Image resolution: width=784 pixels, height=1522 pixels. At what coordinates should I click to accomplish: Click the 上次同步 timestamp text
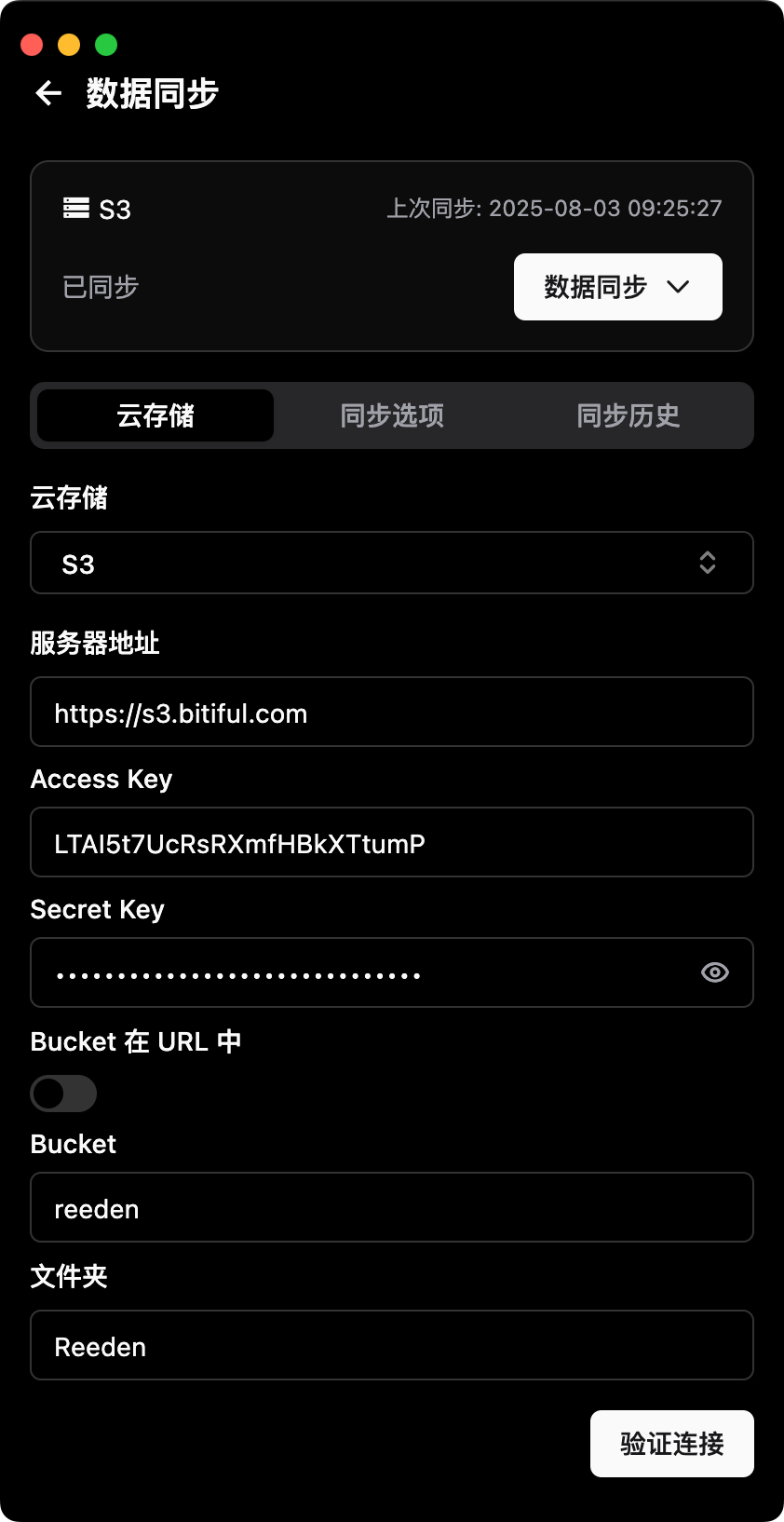click(555, 209)
